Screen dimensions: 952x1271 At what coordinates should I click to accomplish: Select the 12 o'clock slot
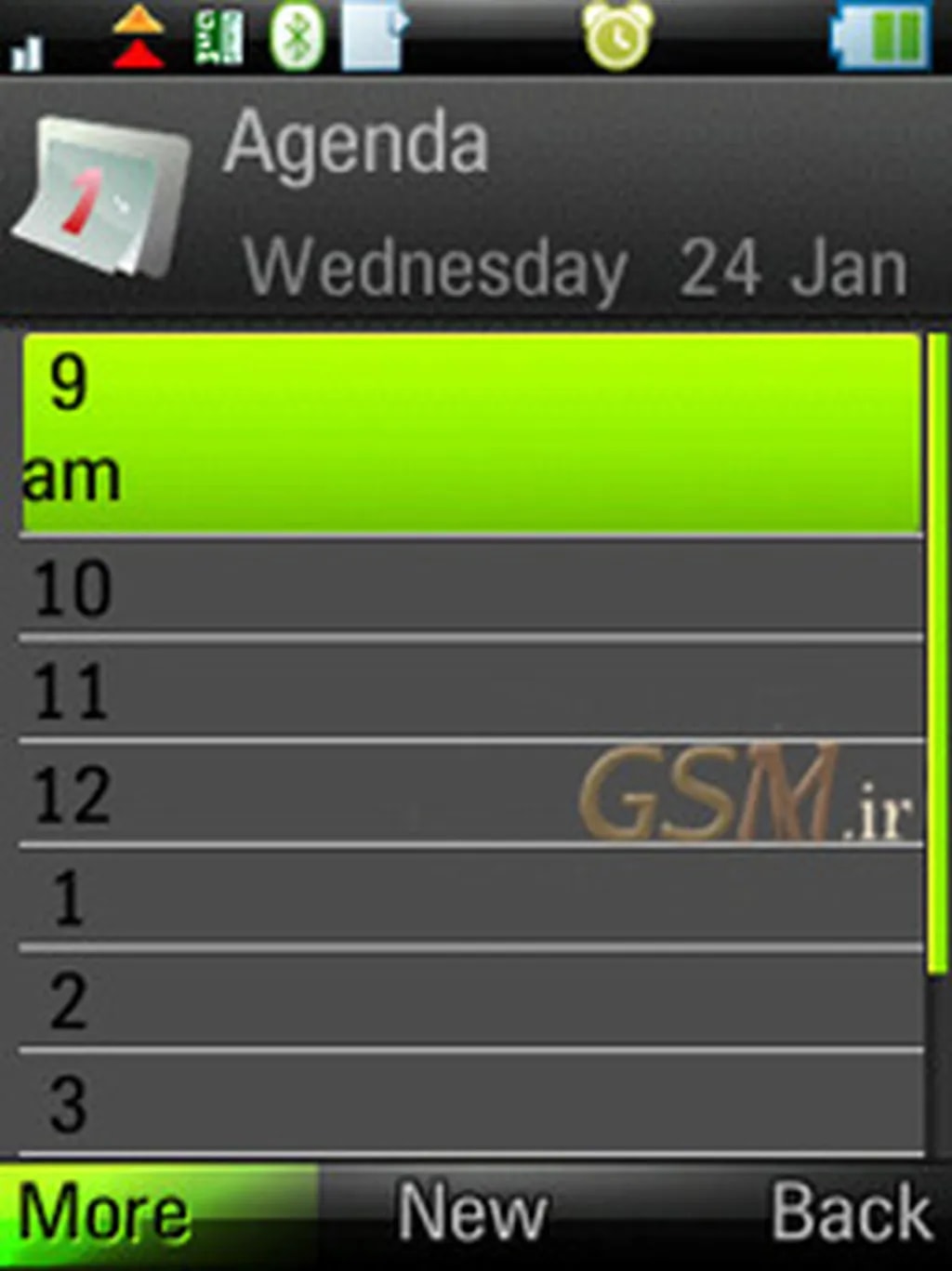click(471, 795)
